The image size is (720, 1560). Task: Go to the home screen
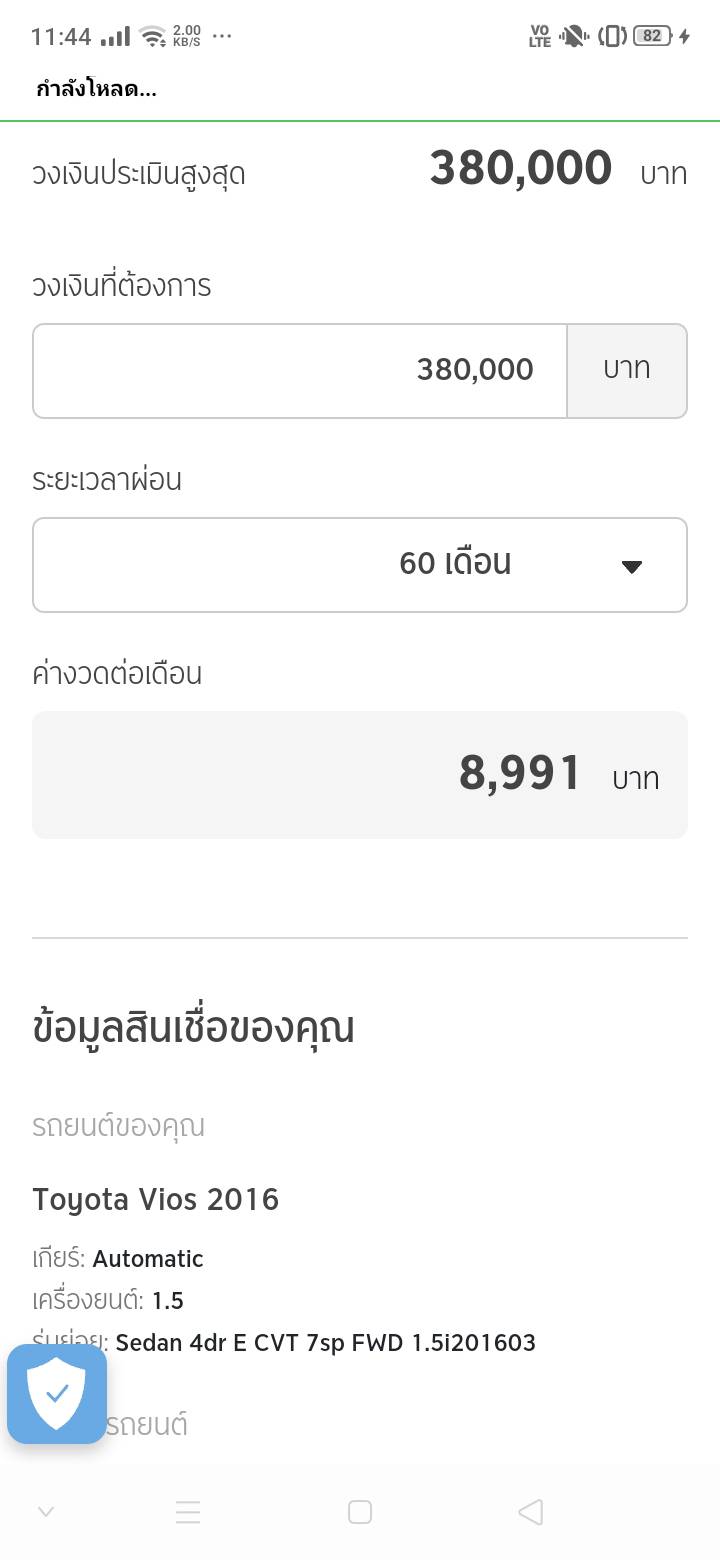pos(360,1512)
